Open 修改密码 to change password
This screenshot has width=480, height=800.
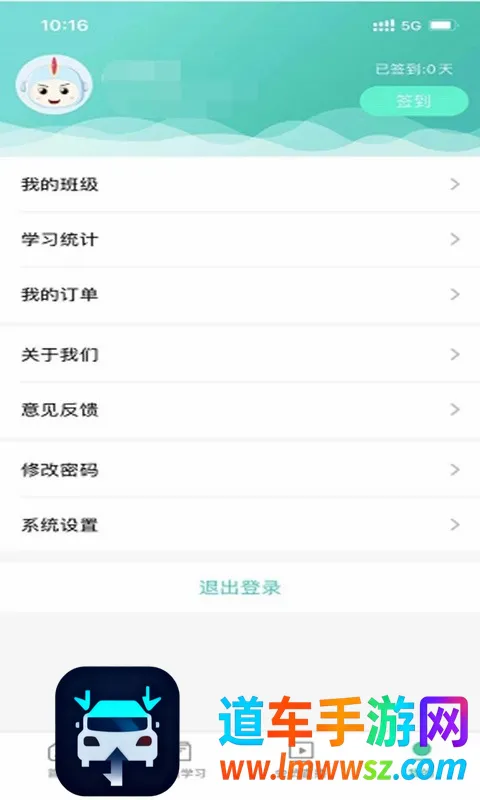(x=240, y=469)
